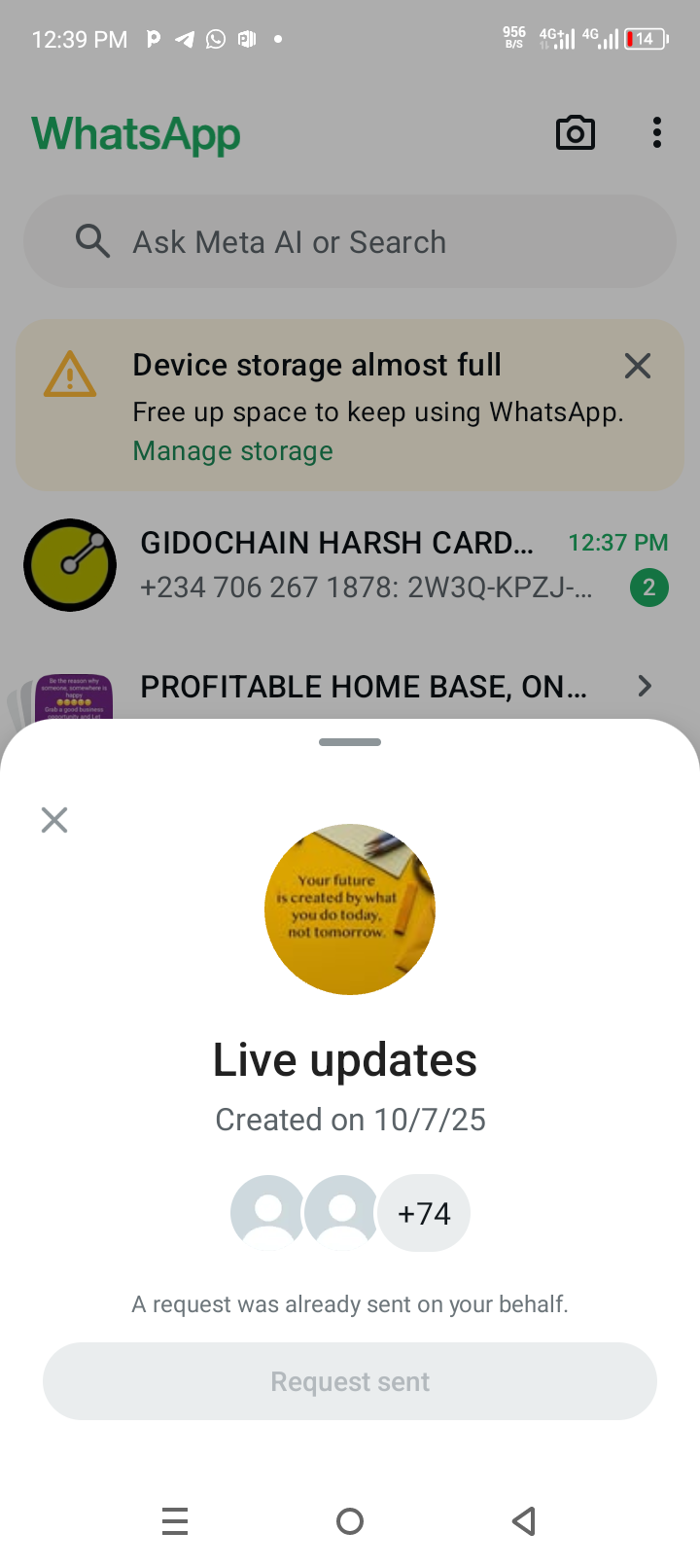Go to the home screen
Viewport: 700px width, 1568px height.
350,1521
